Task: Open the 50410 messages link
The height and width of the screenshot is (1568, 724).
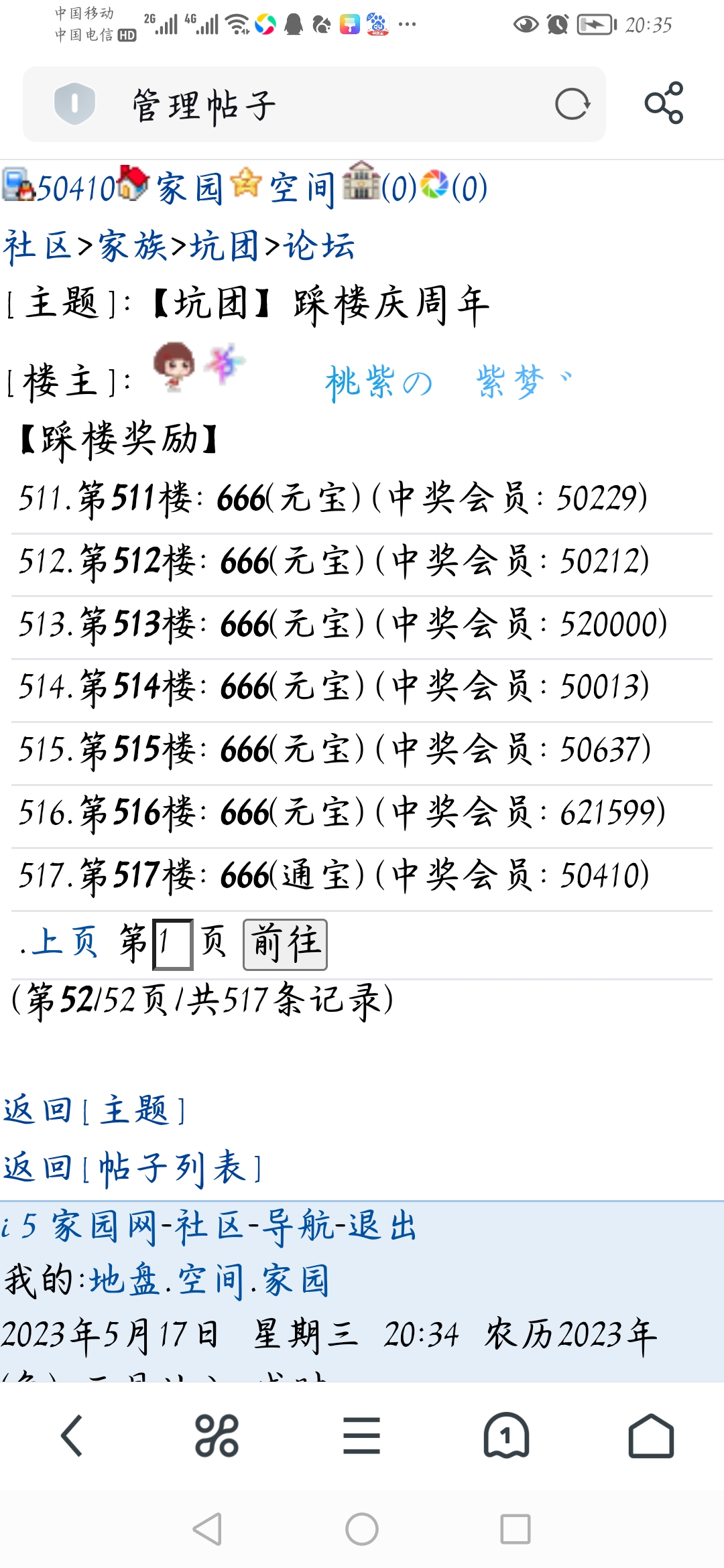Action: point(74,188)
